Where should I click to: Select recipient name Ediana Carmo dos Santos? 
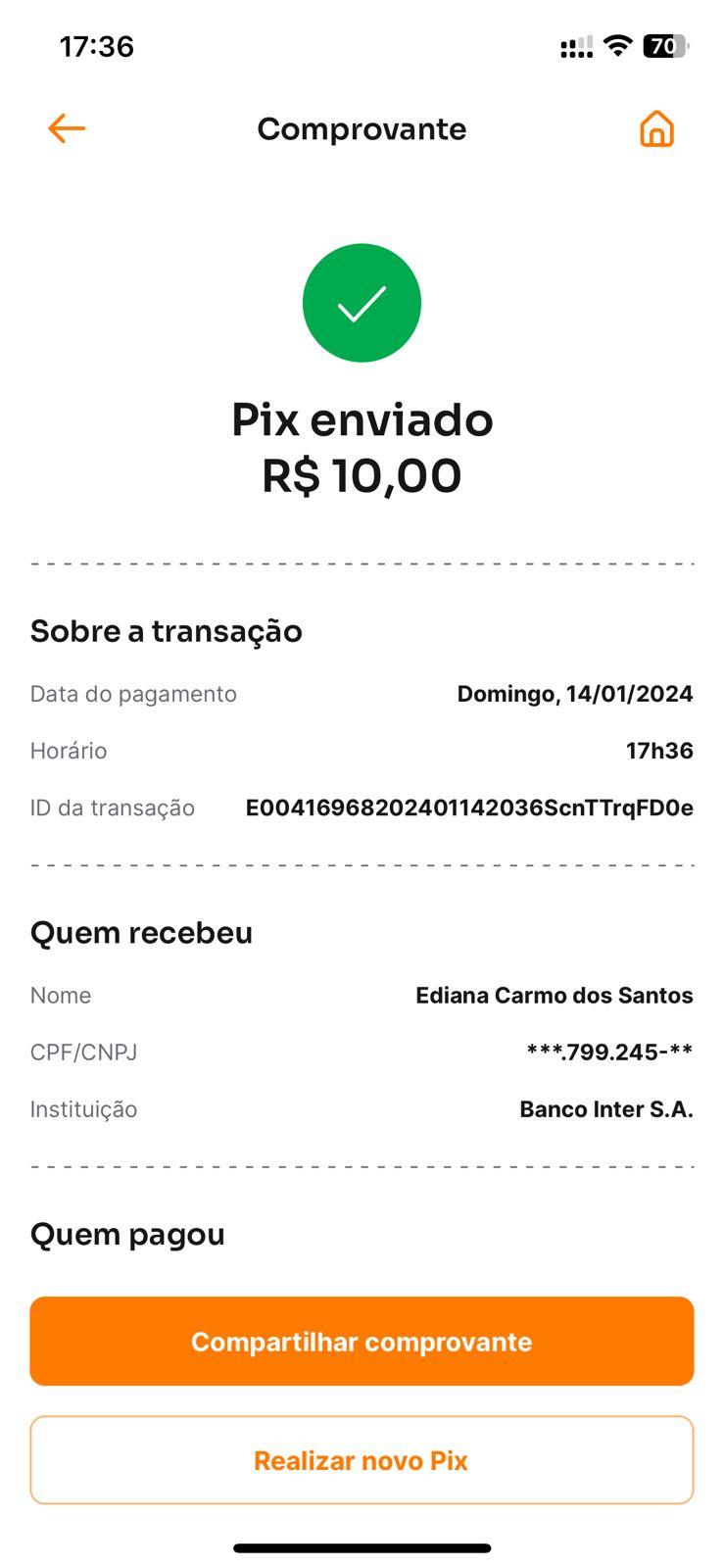[555, 995]
